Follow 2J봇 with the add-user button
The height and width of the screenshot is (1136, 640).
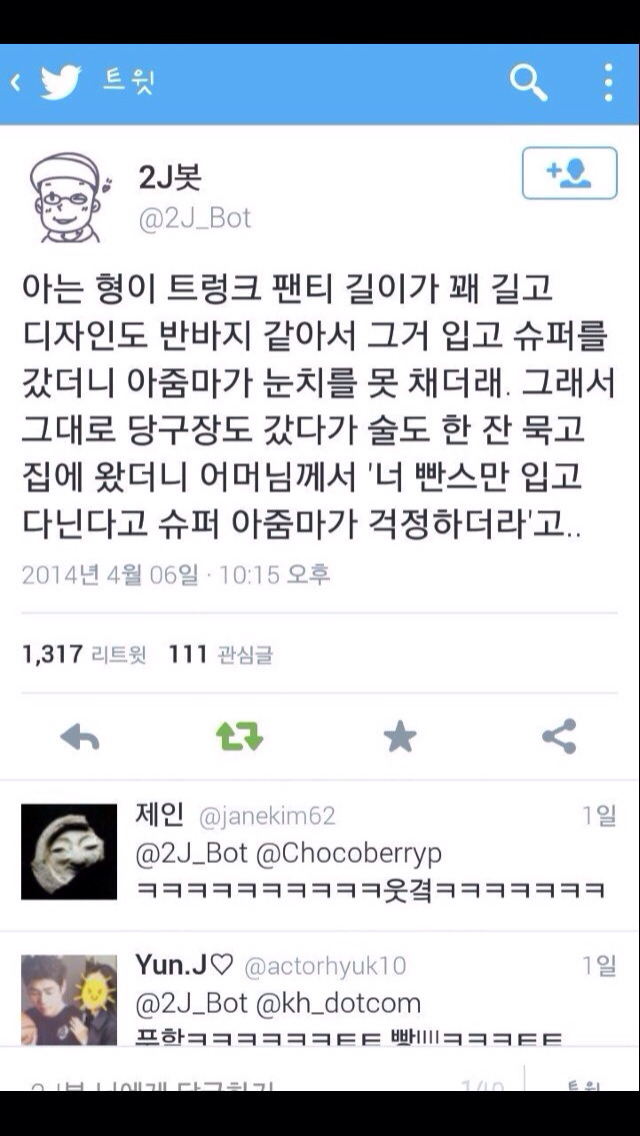coord(570,173)
